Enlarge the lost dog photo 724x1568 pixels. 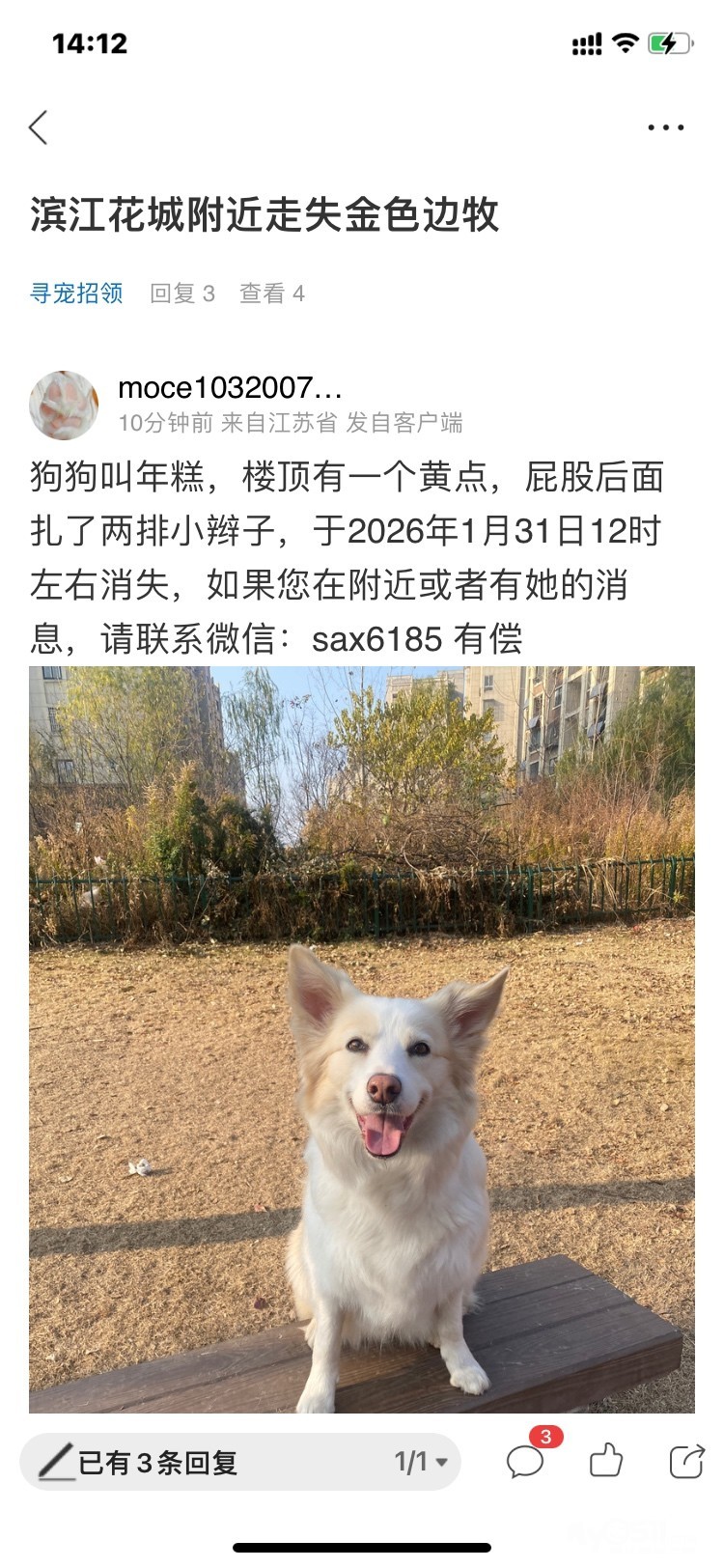362,1040
